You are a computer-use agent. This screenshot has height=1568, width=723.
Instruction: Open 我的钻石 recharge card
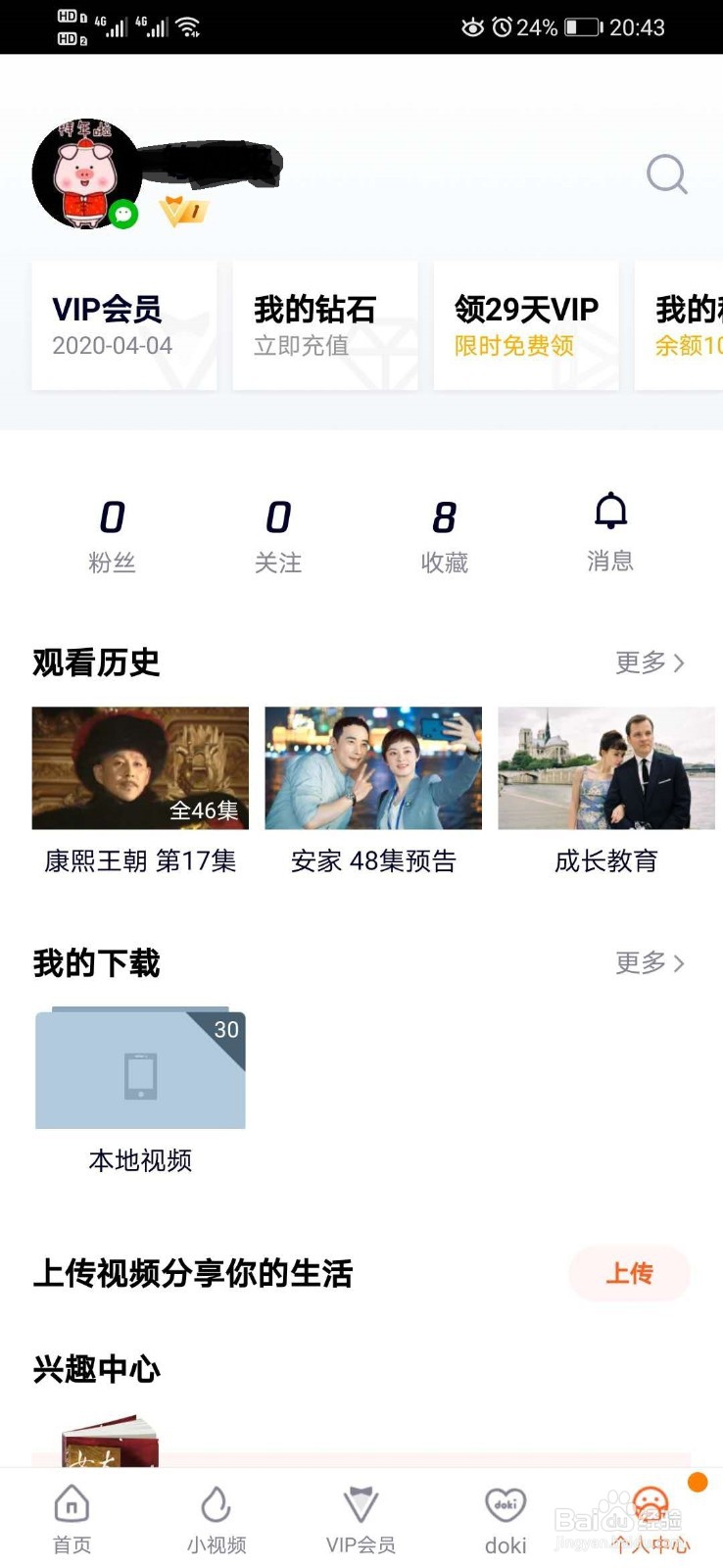point(324,325)
